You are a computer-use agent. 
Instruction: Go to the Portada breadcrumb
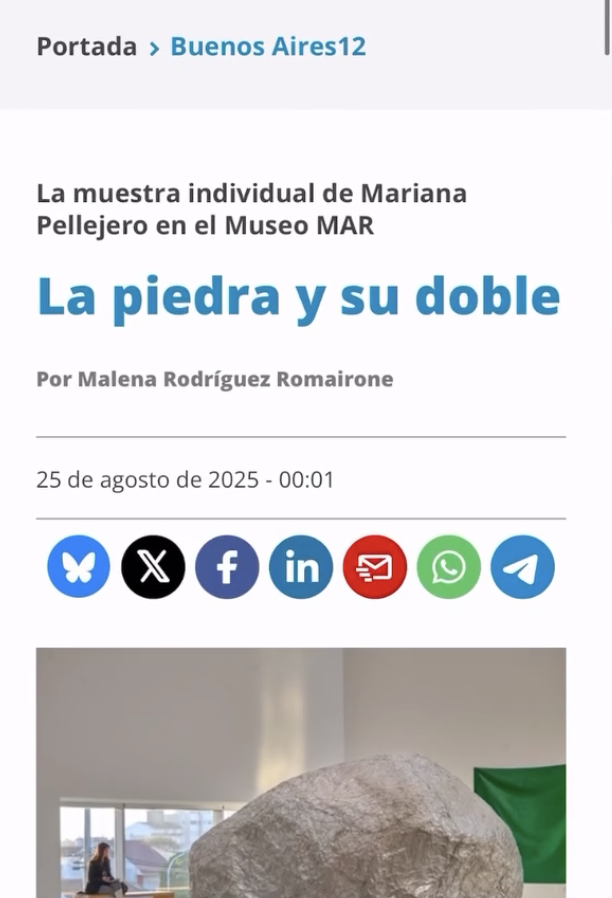coord(86,46)
